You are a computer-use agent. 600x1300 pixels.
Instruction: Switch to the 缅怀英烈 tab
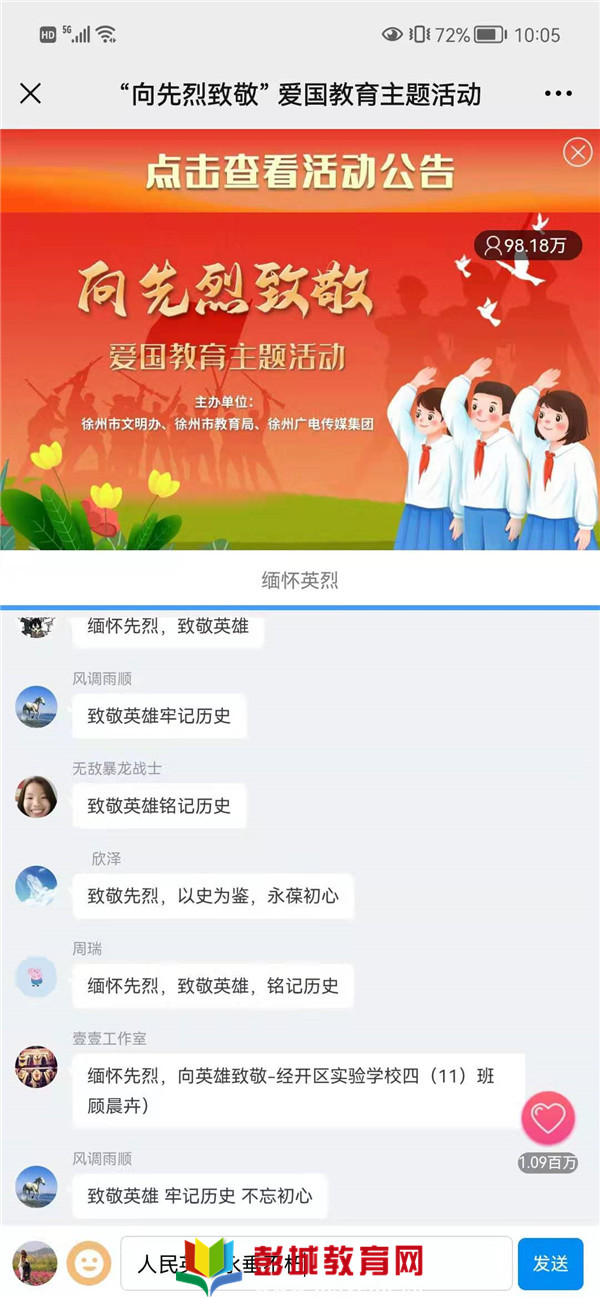[300, 580]
